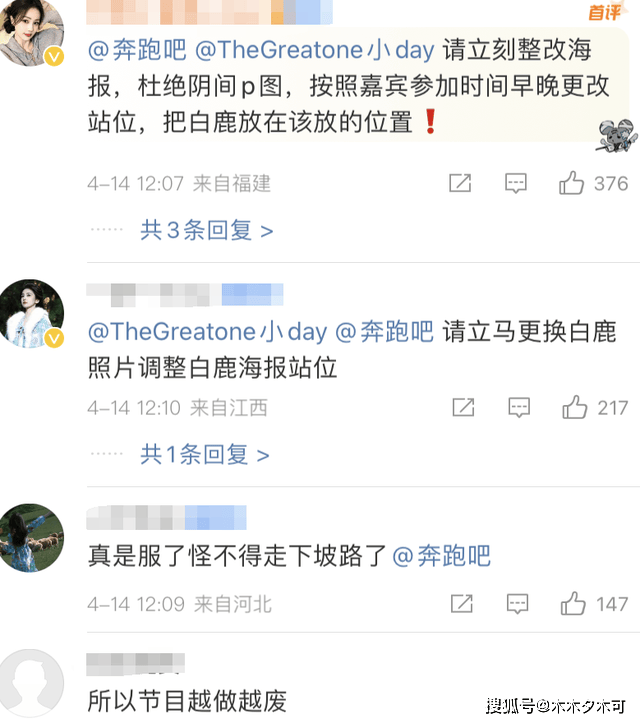Viewport: 640px width, 723px height.
Task: Open the avatar beside 所以节目越做越废
Action: (x=35, y=682)
